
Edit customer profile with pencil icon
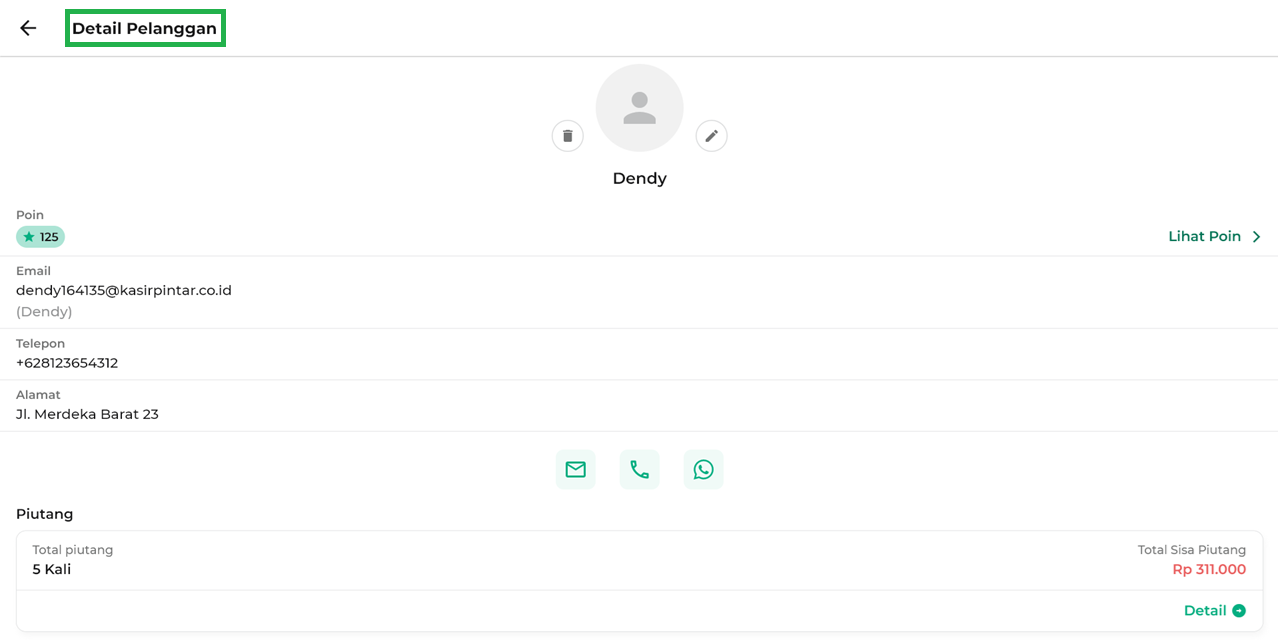(711, 136)
